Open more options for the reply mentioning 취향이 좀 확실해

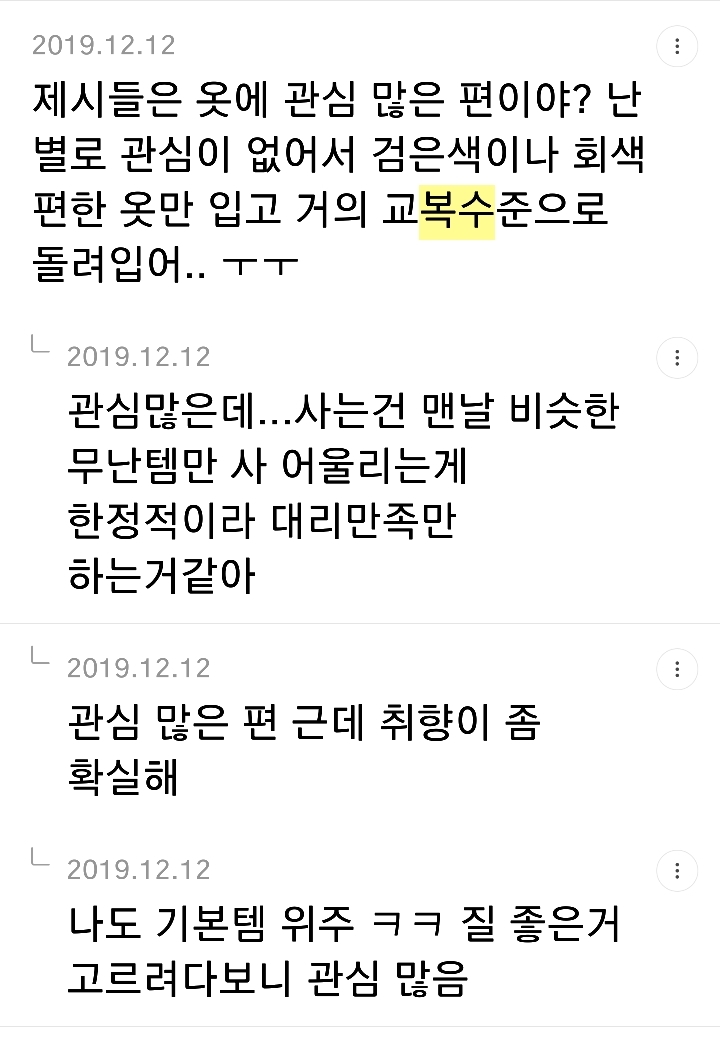coord(678,668)
